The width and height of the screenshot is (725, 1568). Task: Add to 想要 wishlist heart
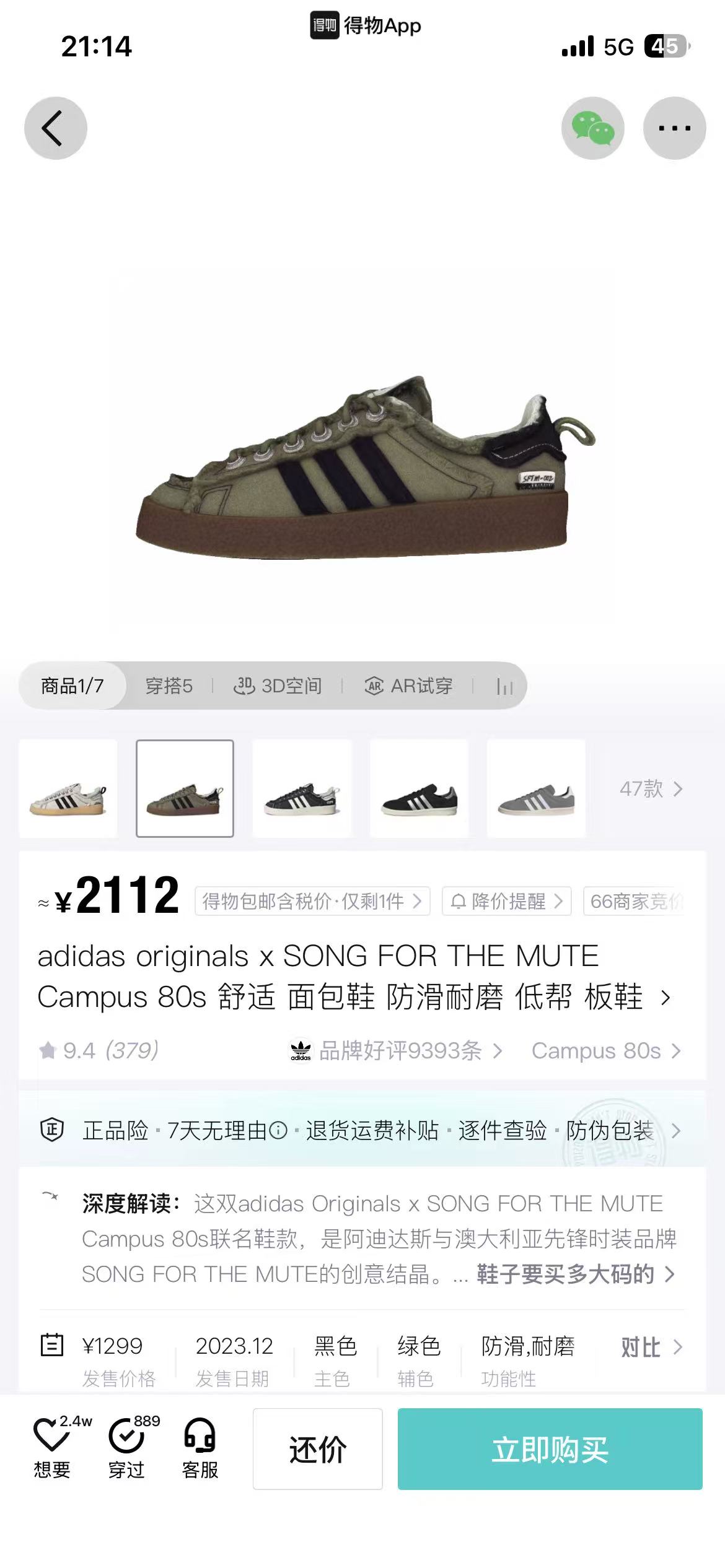(x=52, y=1448)
